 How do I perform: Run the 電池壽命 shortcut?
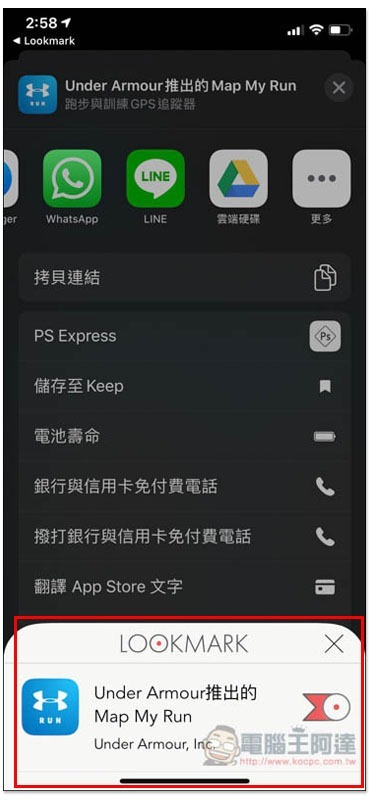[x=185, y=437]
